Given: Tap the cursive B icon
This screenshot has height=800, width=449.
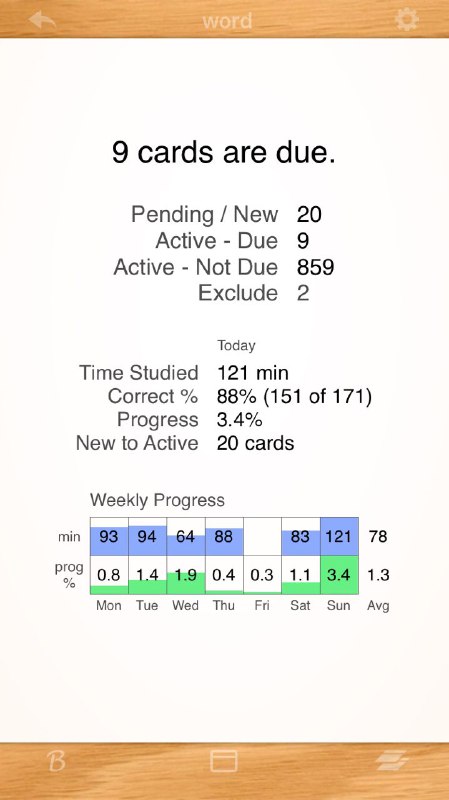Looking at the screenshot, I should [57, 762].
